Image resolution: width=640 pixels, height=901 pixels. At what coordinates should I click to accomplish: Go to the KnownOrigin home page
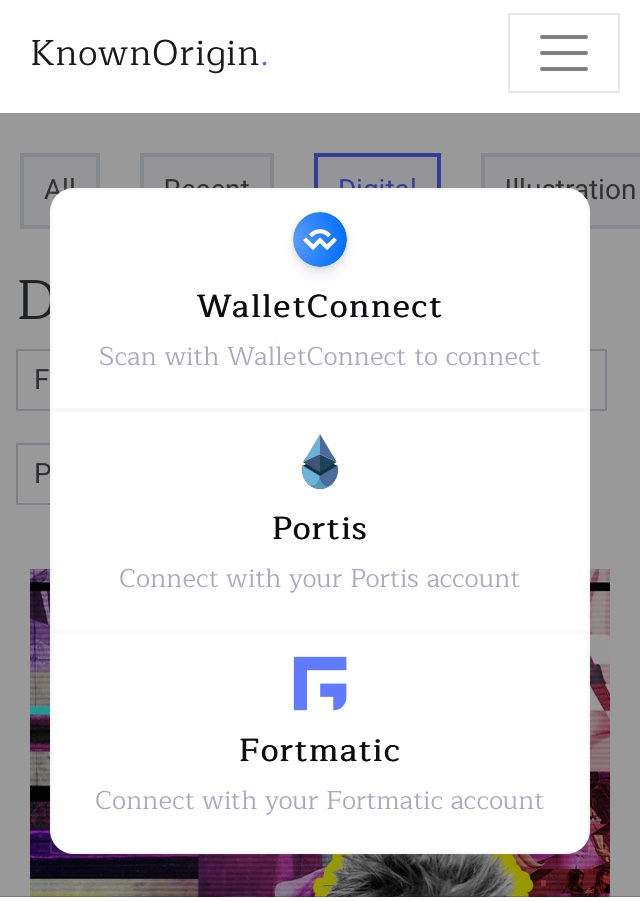coord(148,54)
